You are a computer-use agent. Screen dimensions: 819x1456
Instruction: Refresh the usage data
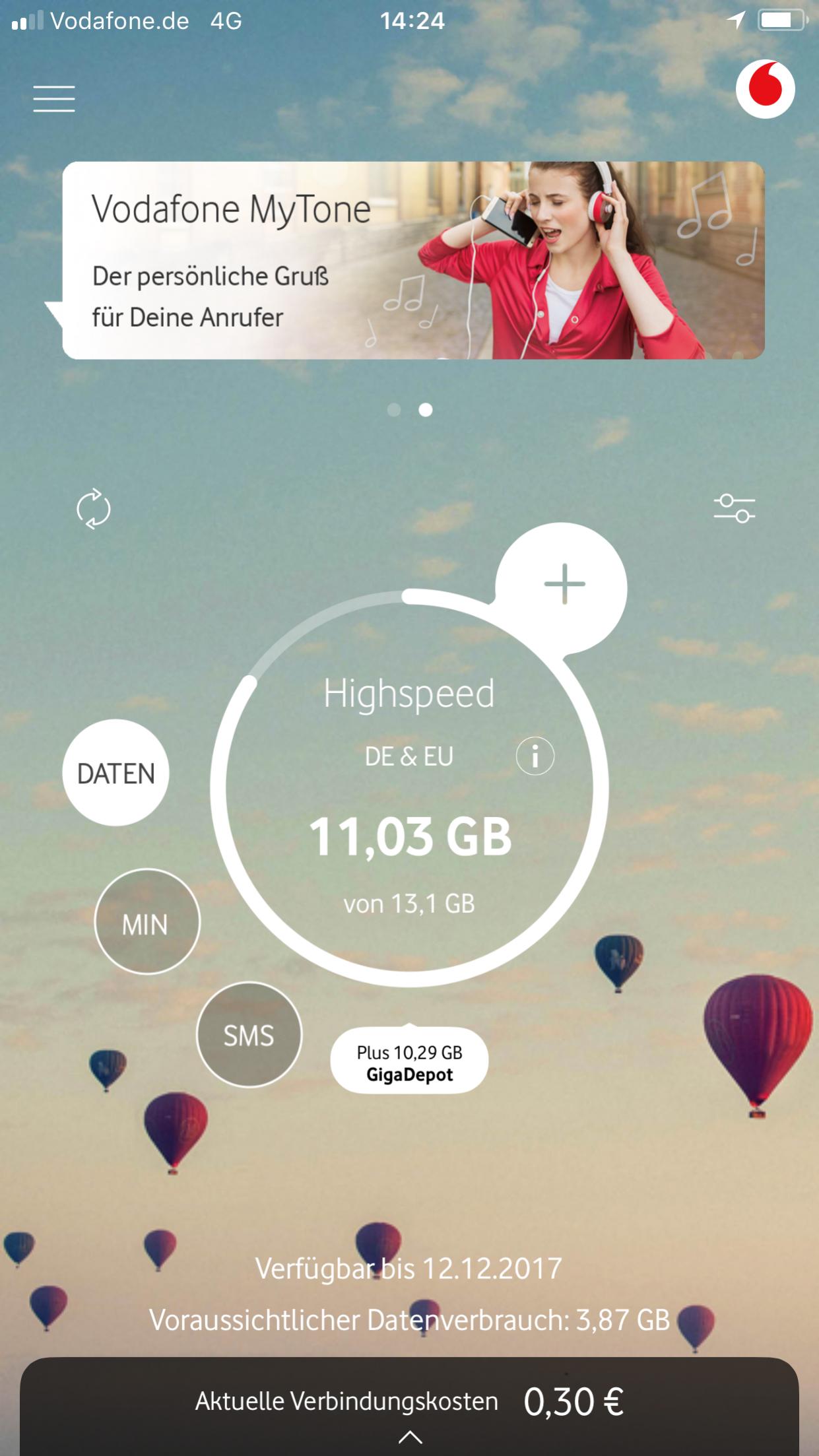coord(94,509)
